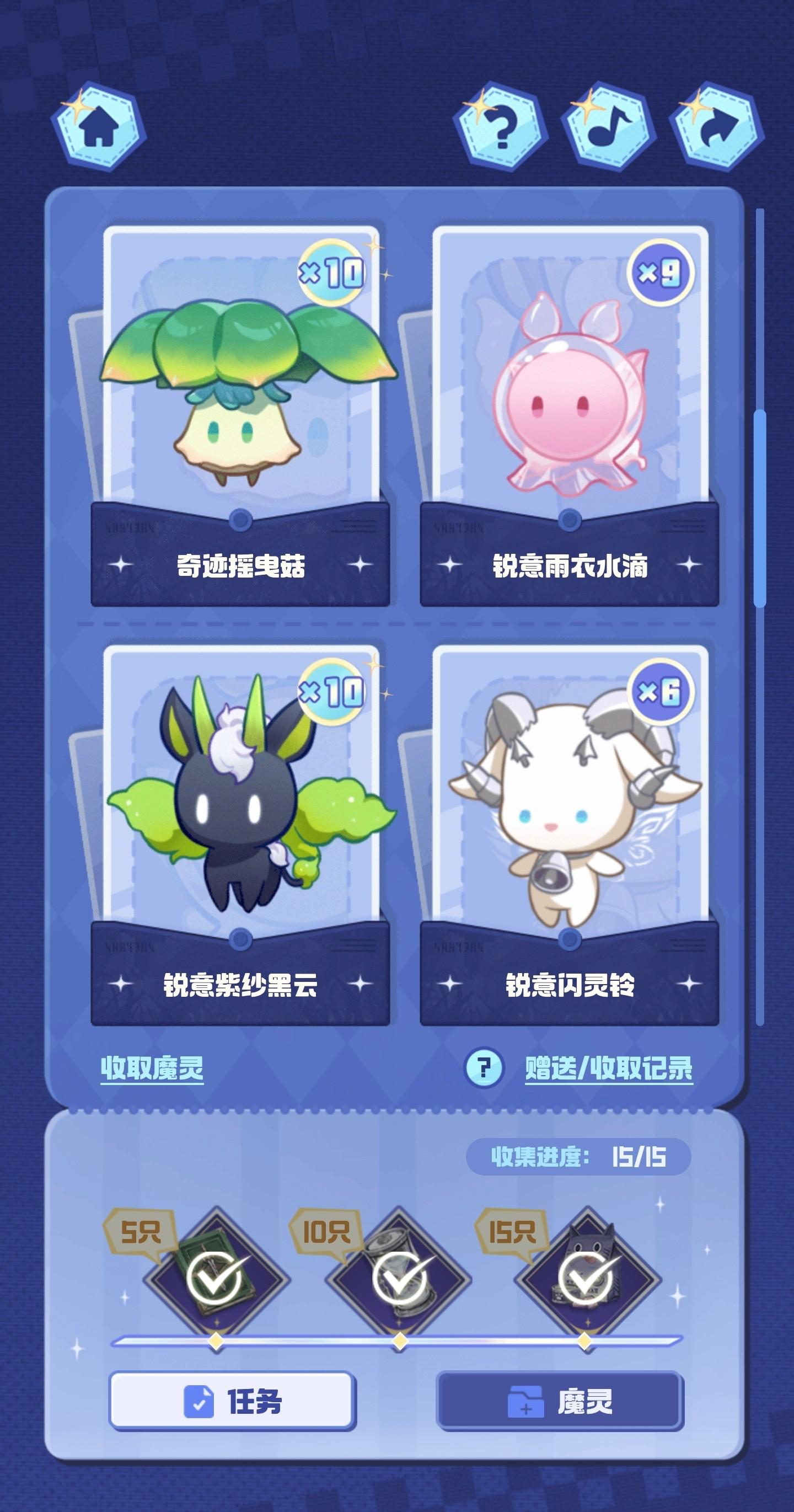Go to the home page icon
Viewport: 794px width, 1512px height.
tap(98, 127)
